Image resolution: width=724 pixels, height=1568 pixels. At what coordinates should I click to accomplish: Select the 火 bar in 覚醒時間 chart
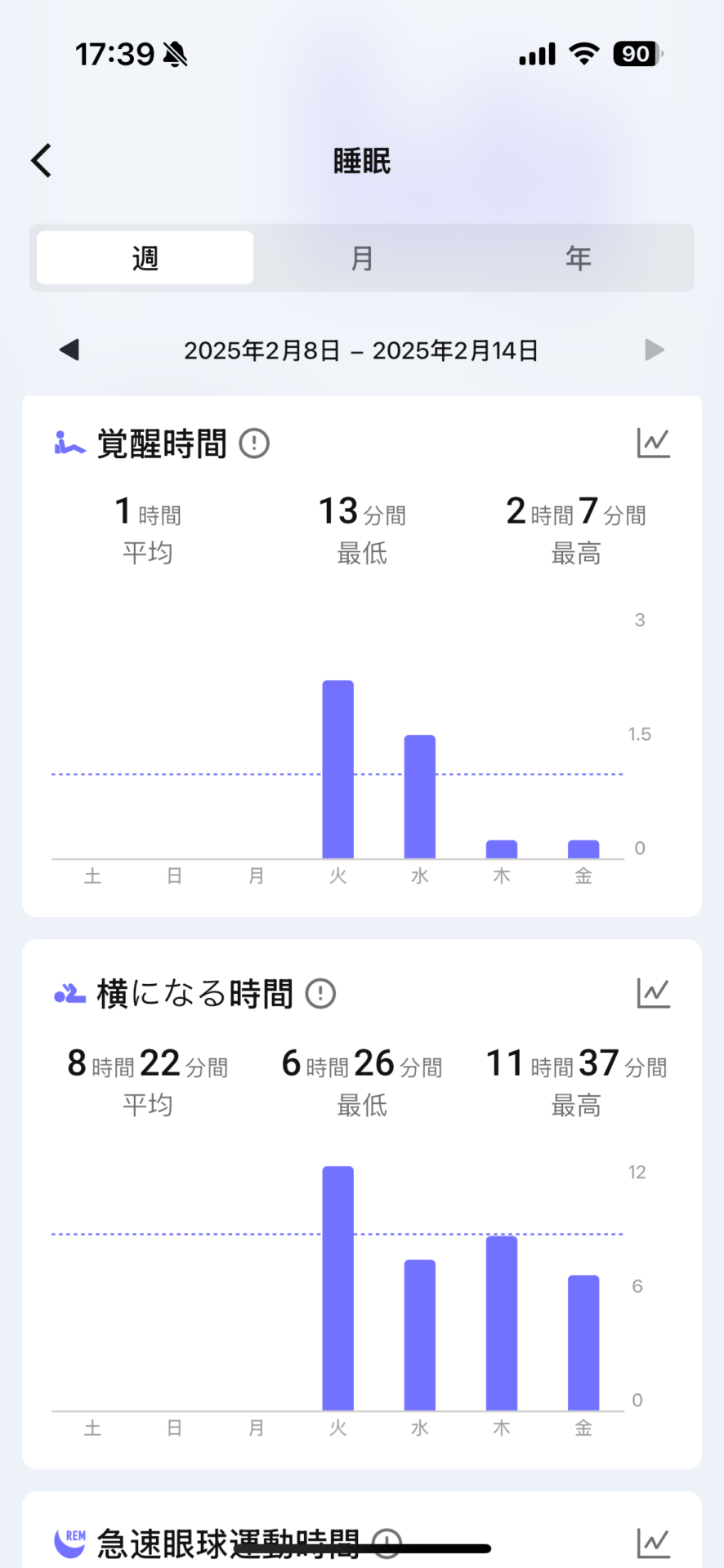[x=338, y=769]
